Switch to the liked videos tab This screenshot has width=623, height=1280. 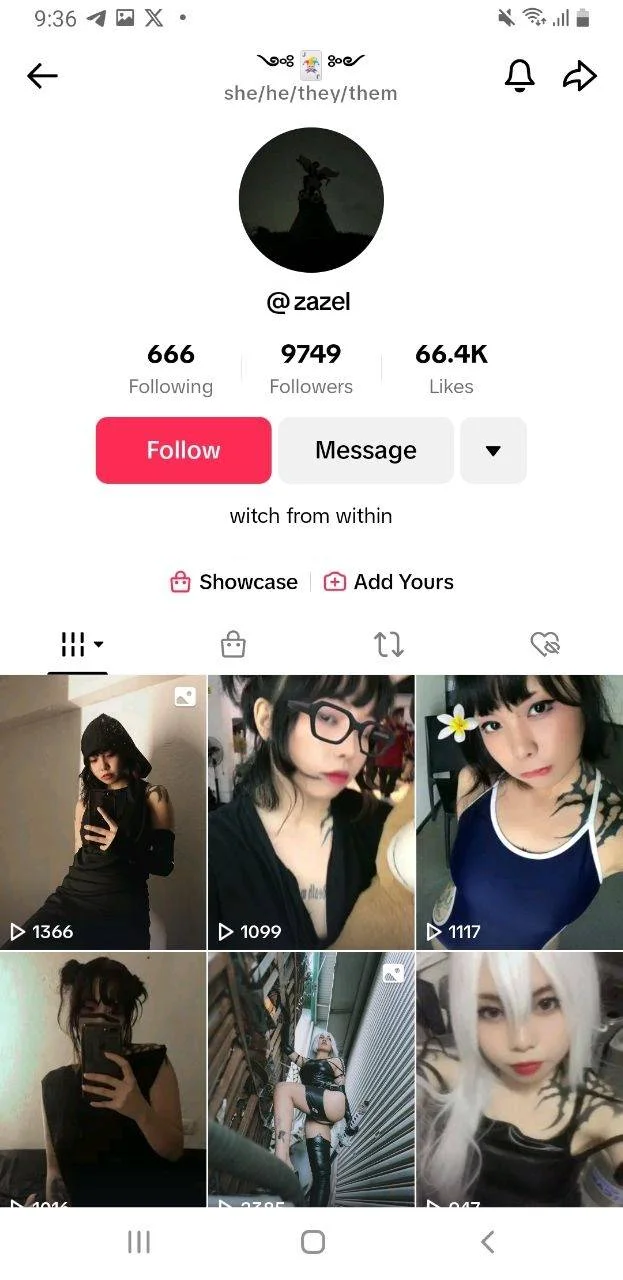coord(545,645)
